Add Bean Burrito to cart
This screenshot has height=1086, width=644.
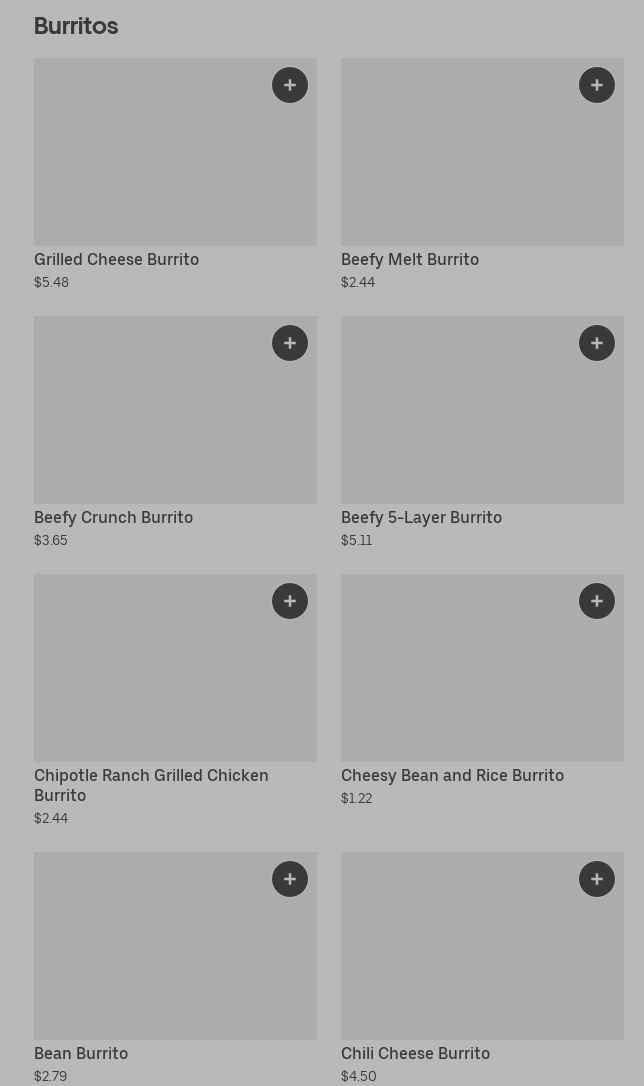[x=290, y=879]
